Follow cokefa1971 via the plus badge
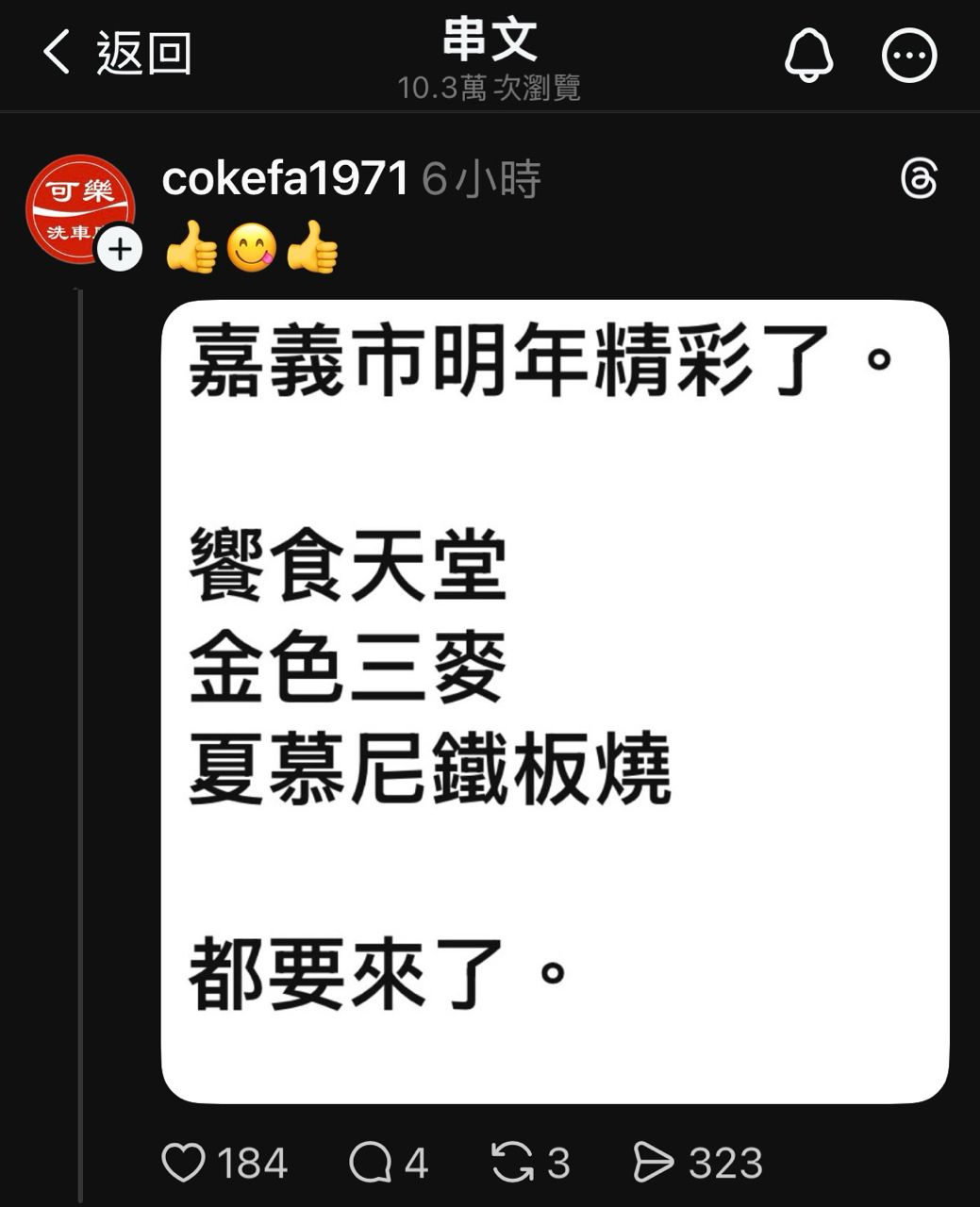This screenshot has width=980, height=1207. click(x=120, y=250)
